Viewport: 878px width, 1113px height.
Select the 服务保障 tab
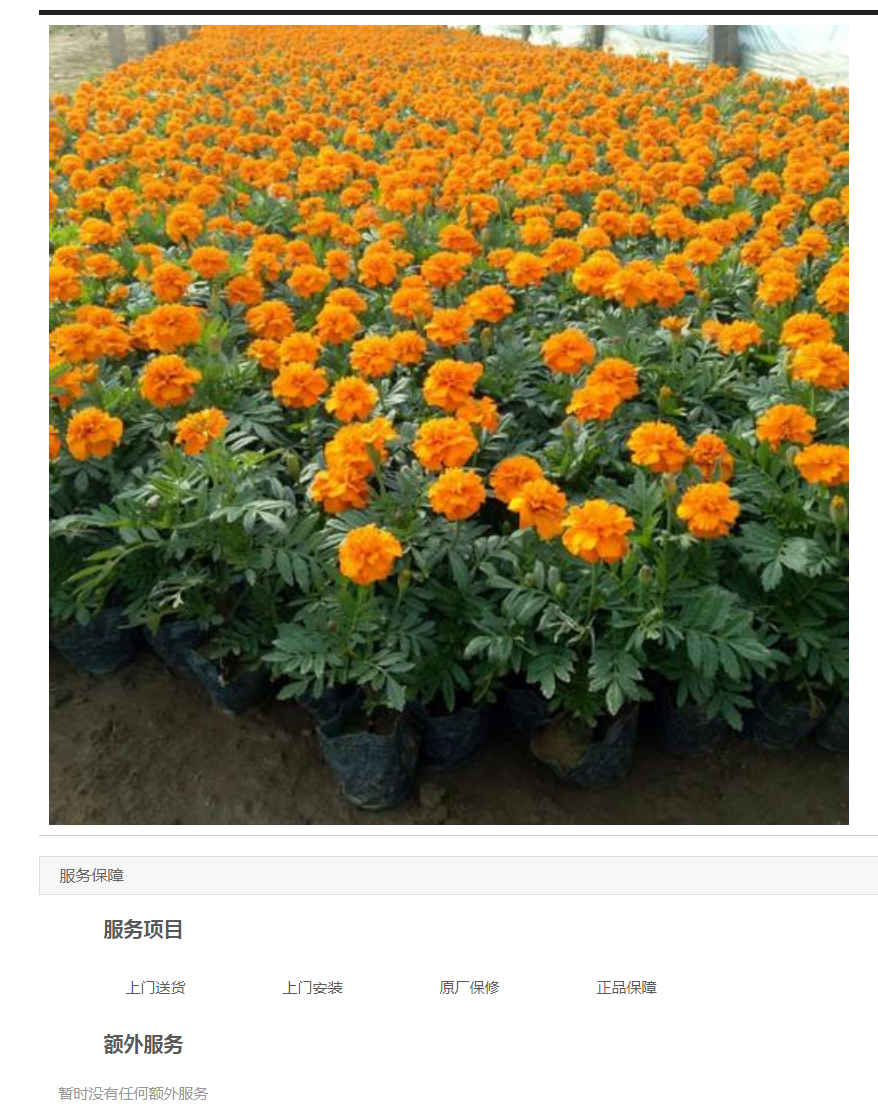[91, 875]
